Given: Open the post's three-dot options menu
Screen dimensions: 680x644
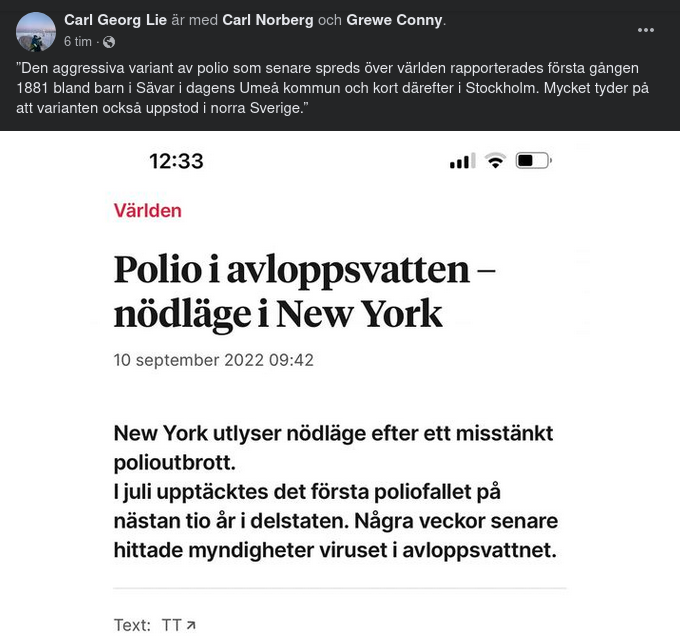Looking at the screenshot, I should tap(645, 30).
